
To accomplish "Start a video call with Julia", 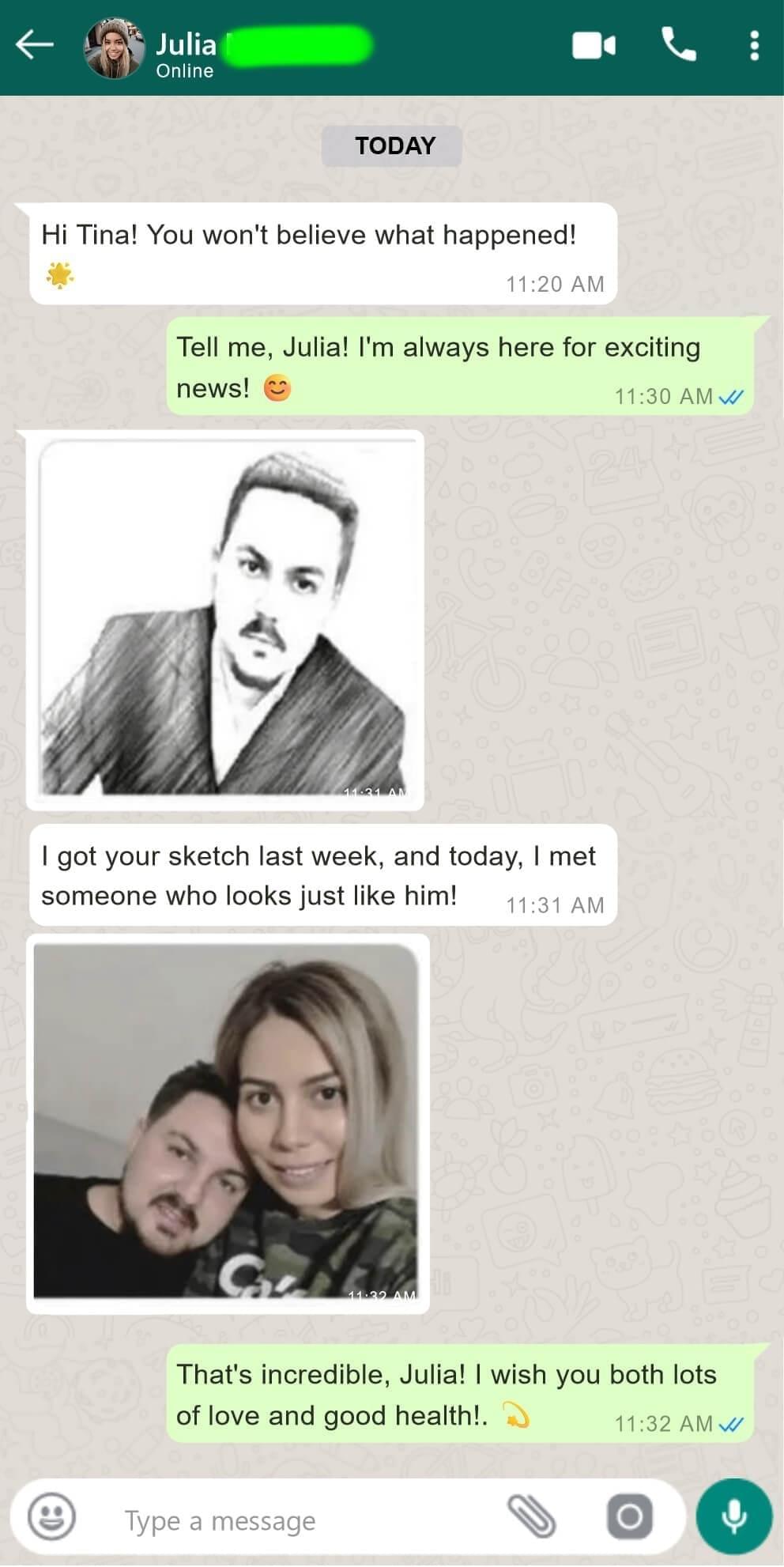I will 594,46.
